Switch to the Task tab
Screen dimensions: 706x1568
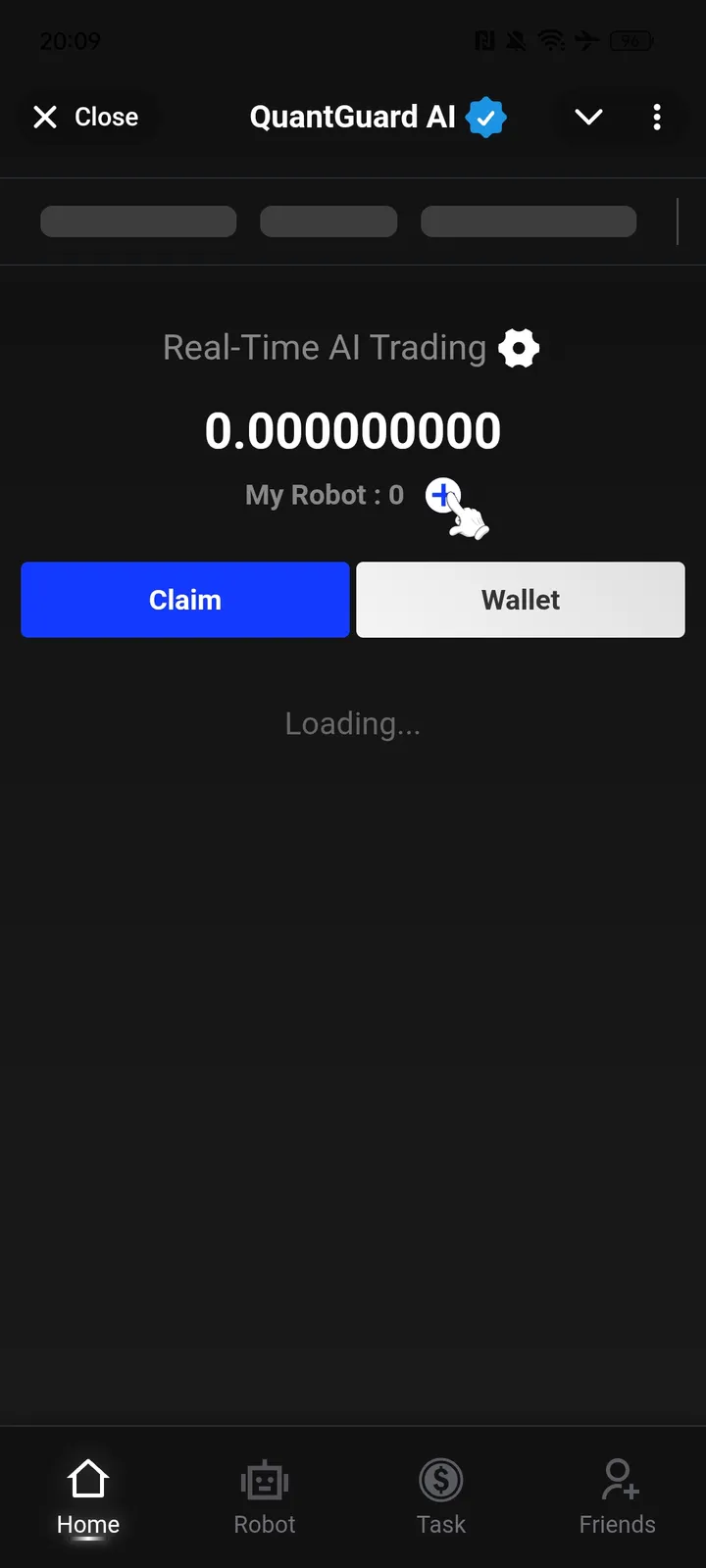coord(441,1496)
